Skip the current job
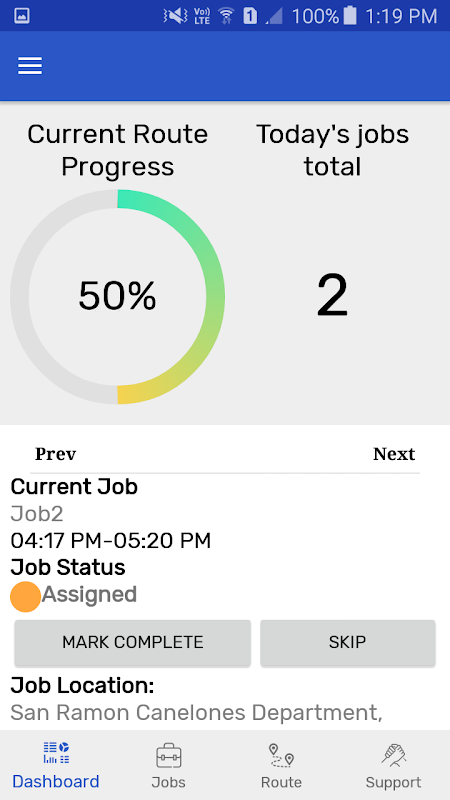 click(347, 642)
